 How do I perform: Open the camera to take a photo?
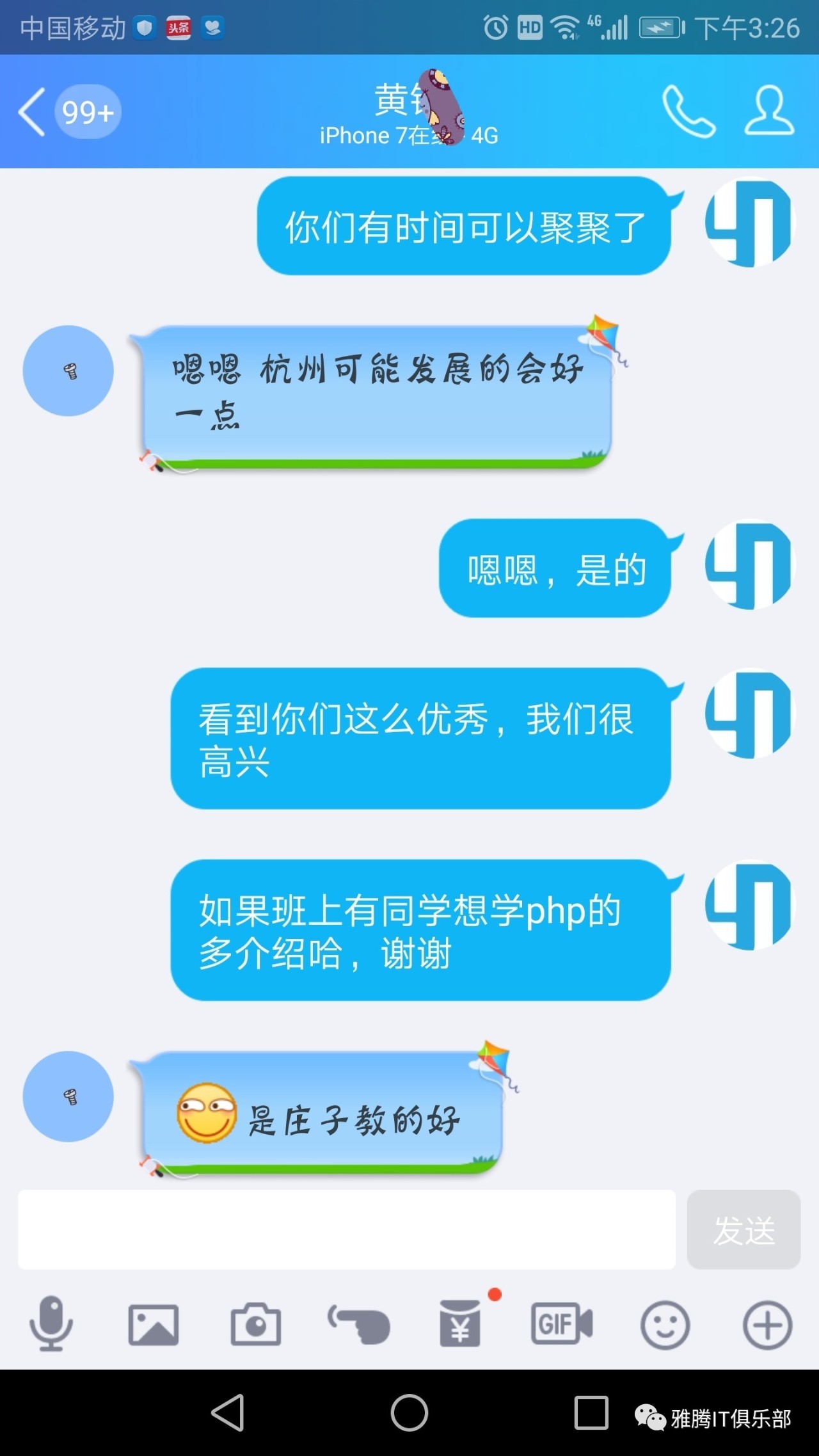[256, 1324]
